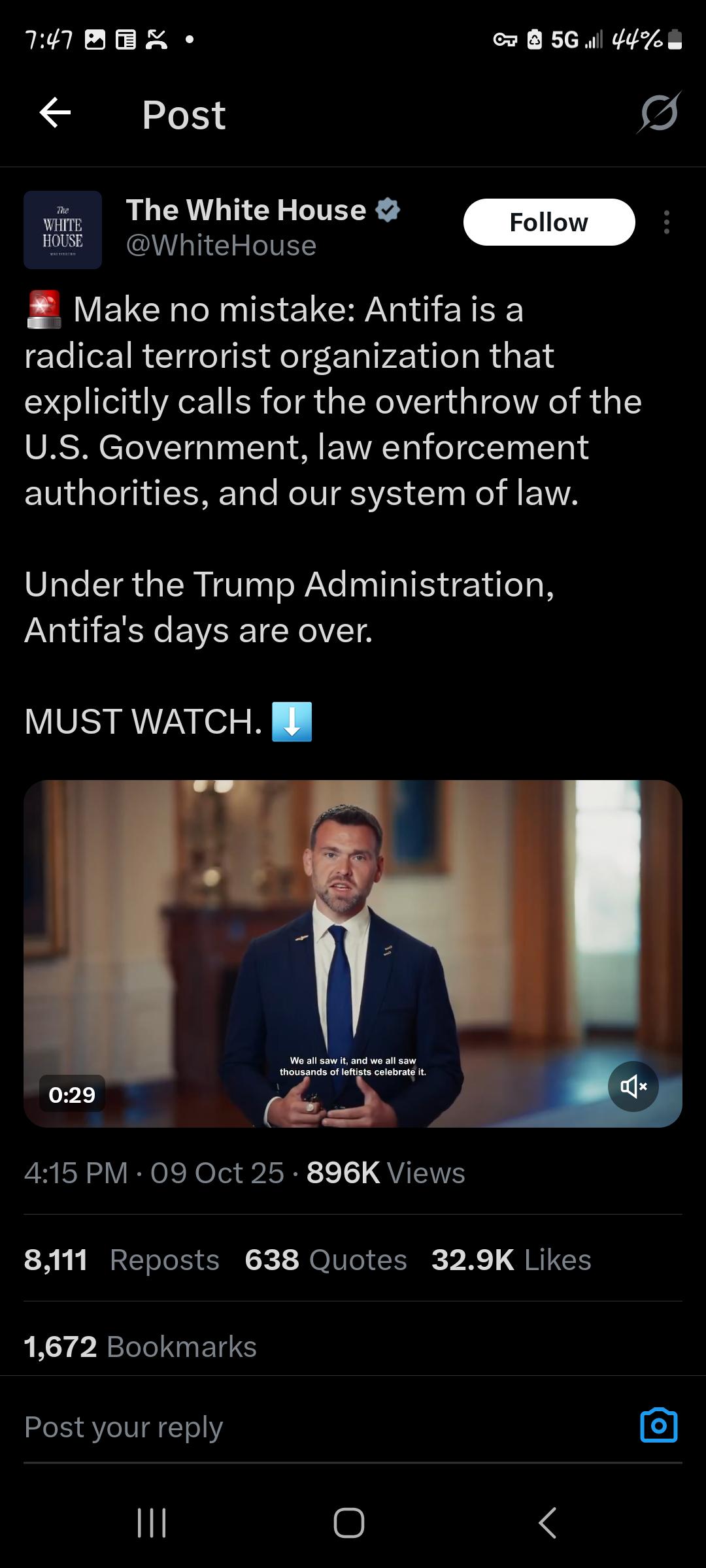Screen dimensions: 706x1568
Task: Play the 0:29 video in the post
Action: pos(353,953)
